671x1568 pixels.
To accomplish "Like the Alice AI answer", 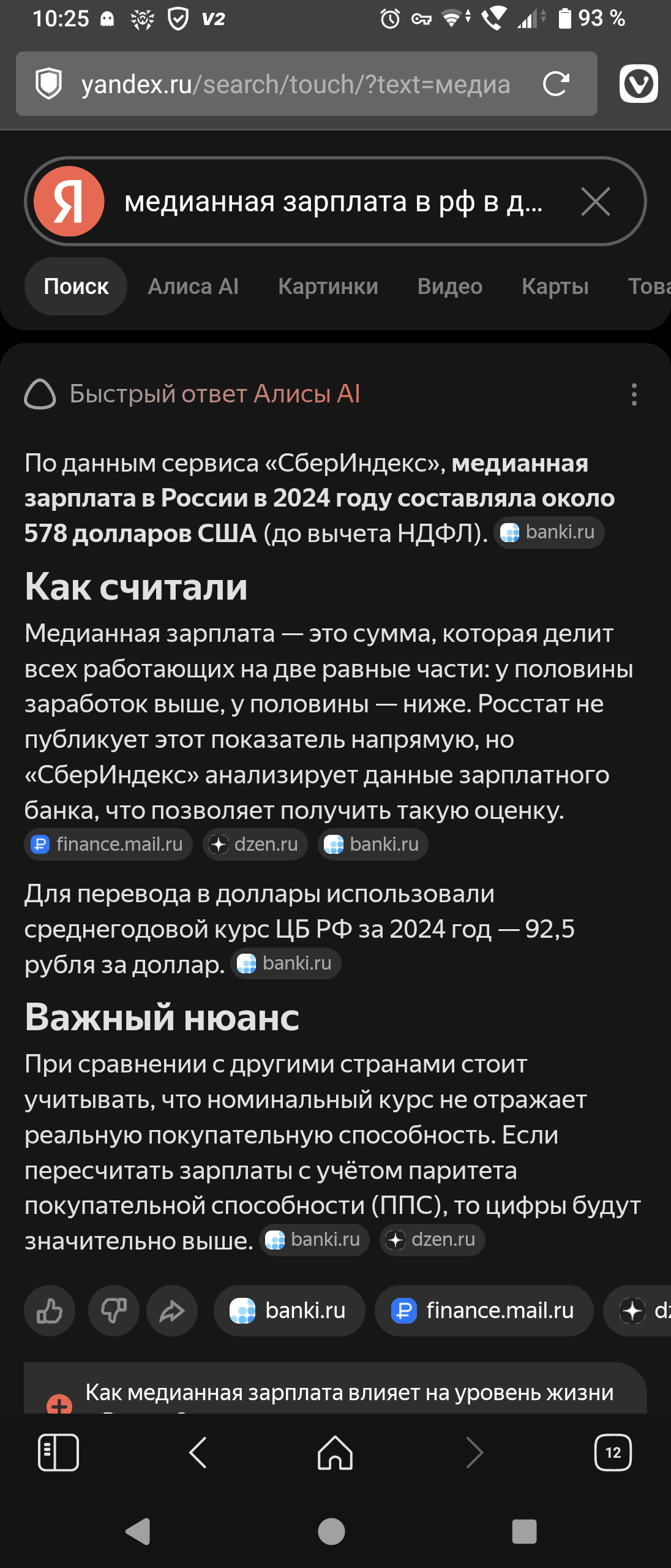I will (x=50, y=1311).
